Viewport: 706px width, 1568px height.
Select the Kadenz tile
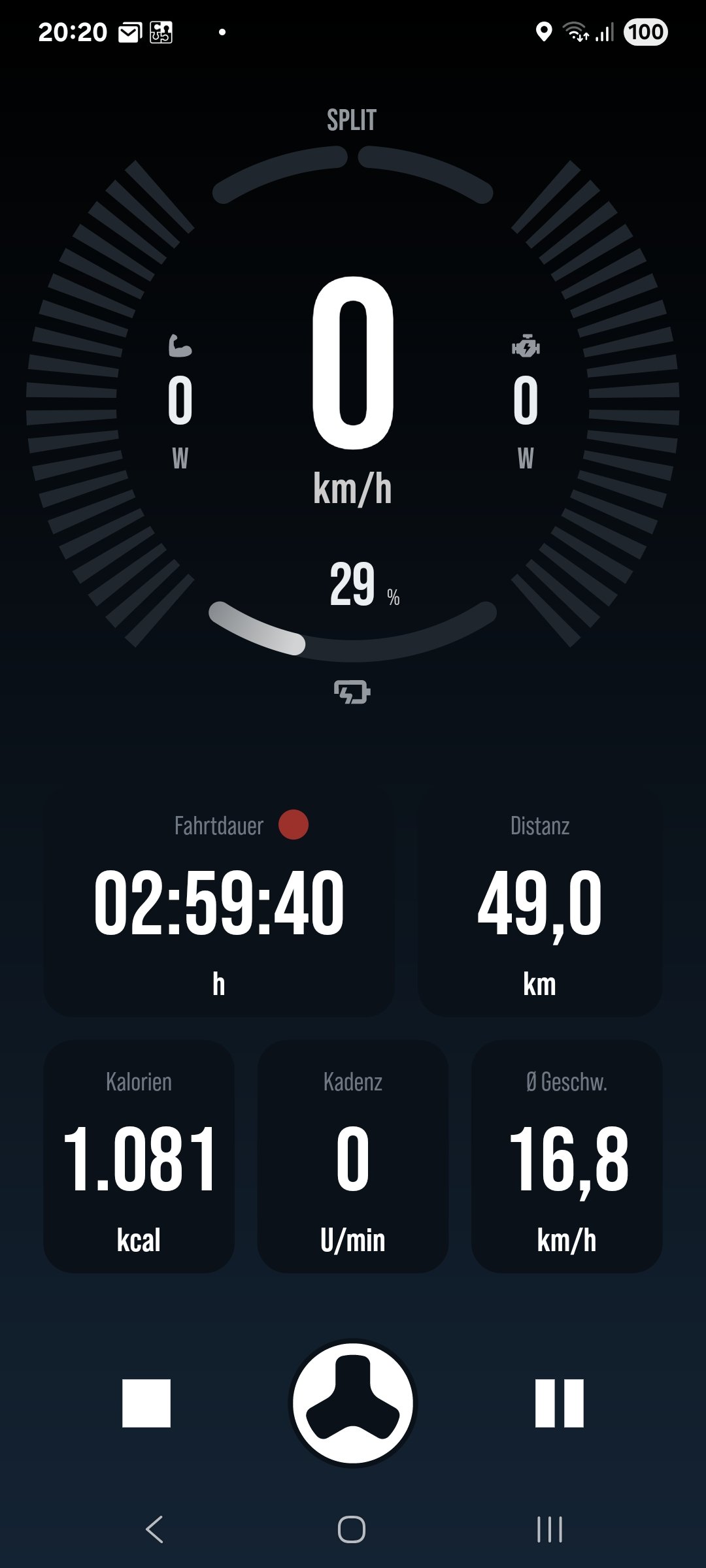click(x=353, y=1156)
